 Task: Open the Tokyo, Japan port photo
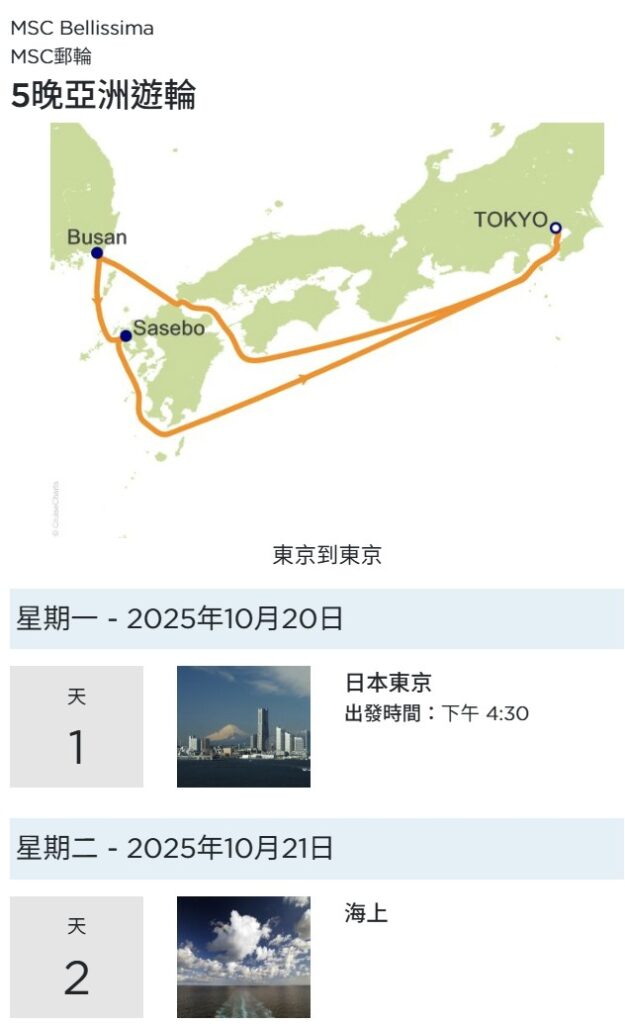point(243,726)
